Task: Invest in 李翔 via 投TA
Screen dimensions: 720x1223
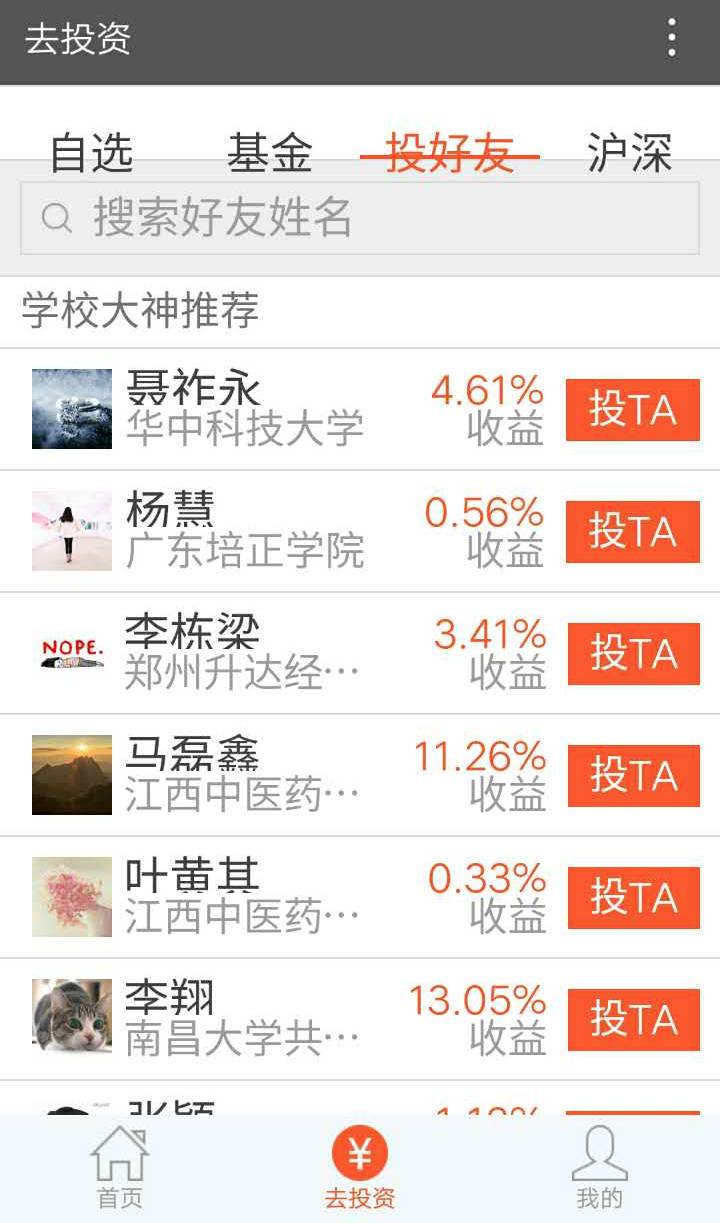Action: tap(633, 1020)
